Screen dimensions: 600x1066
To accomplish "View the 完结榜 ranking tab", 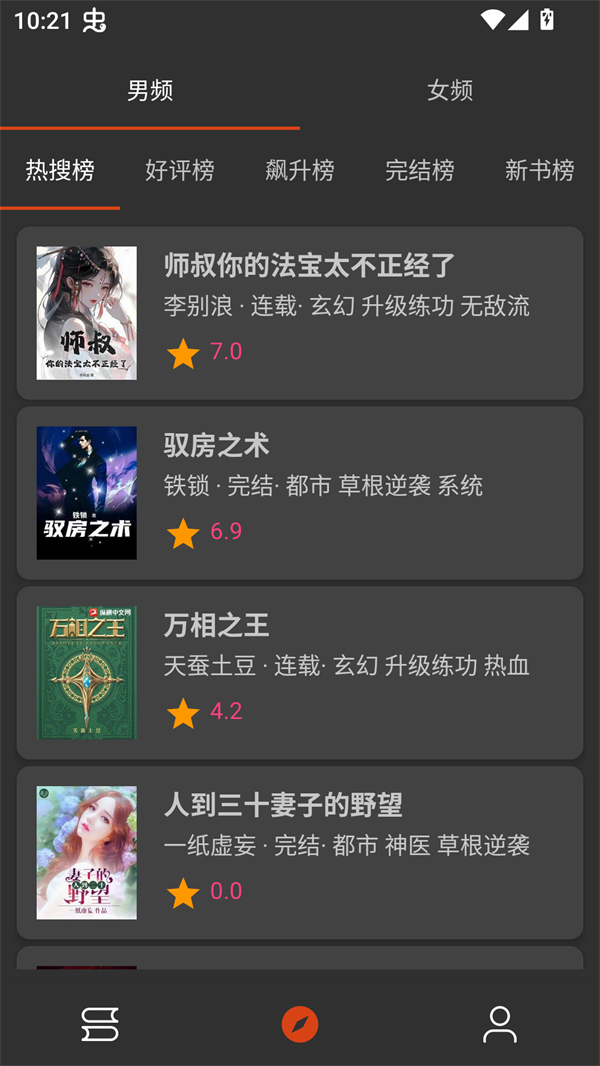I will click(x=420, y=171).
